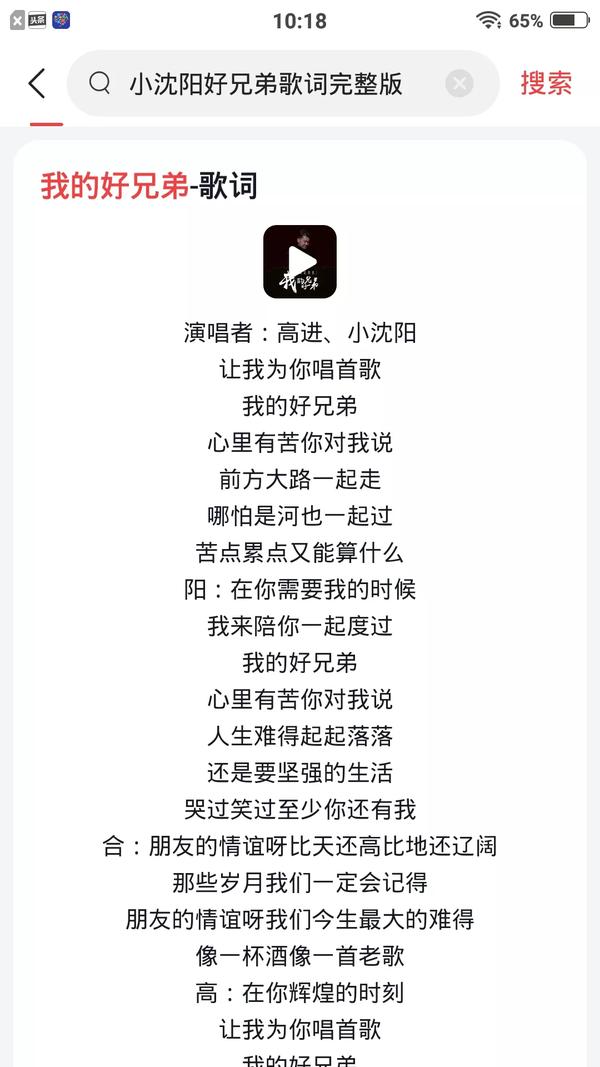Tap the red 搜索 button
The height and width of the screenshot is (1067, 600).
(x=546, y=83)
